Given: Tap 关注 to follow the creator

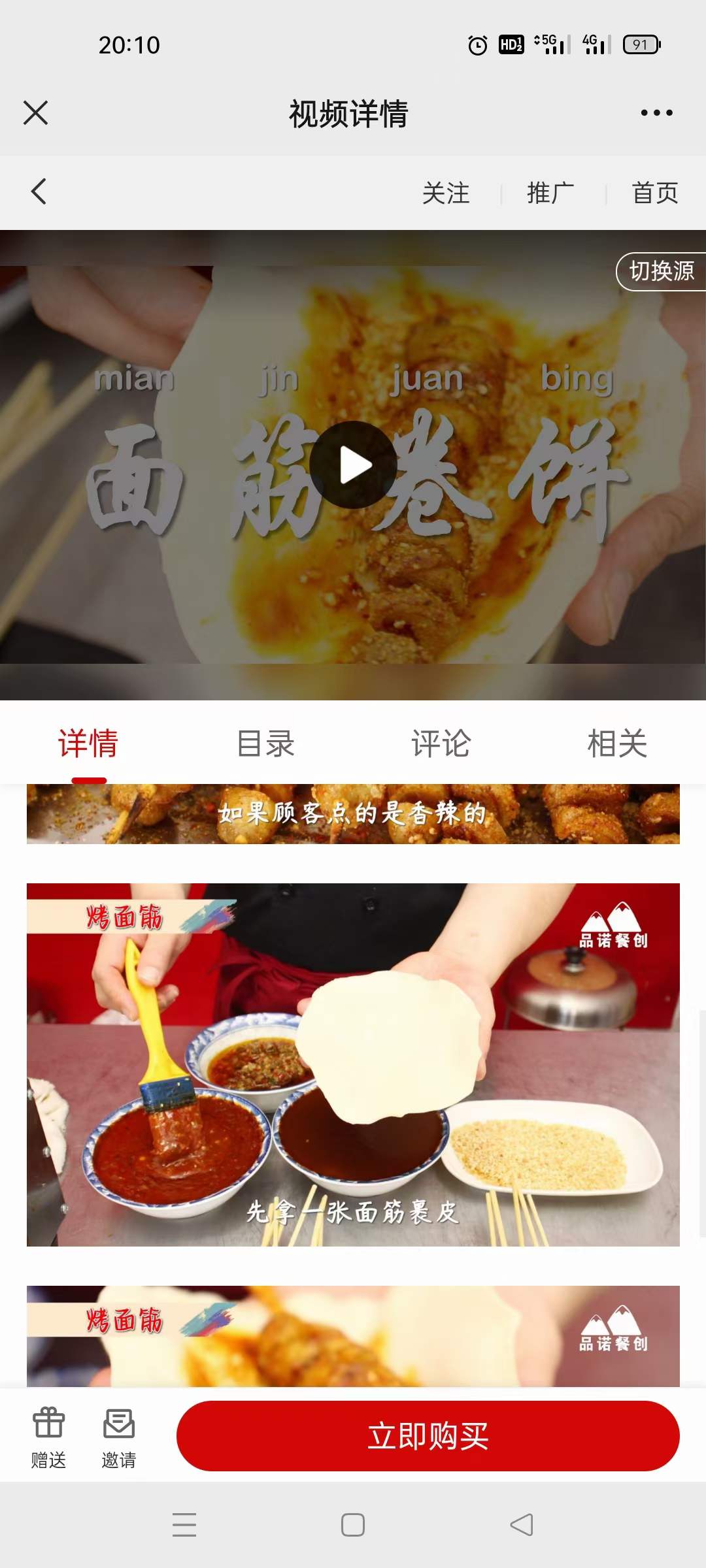Looking at the screenshot, I should pyautogui.click(x=446, y=193).
